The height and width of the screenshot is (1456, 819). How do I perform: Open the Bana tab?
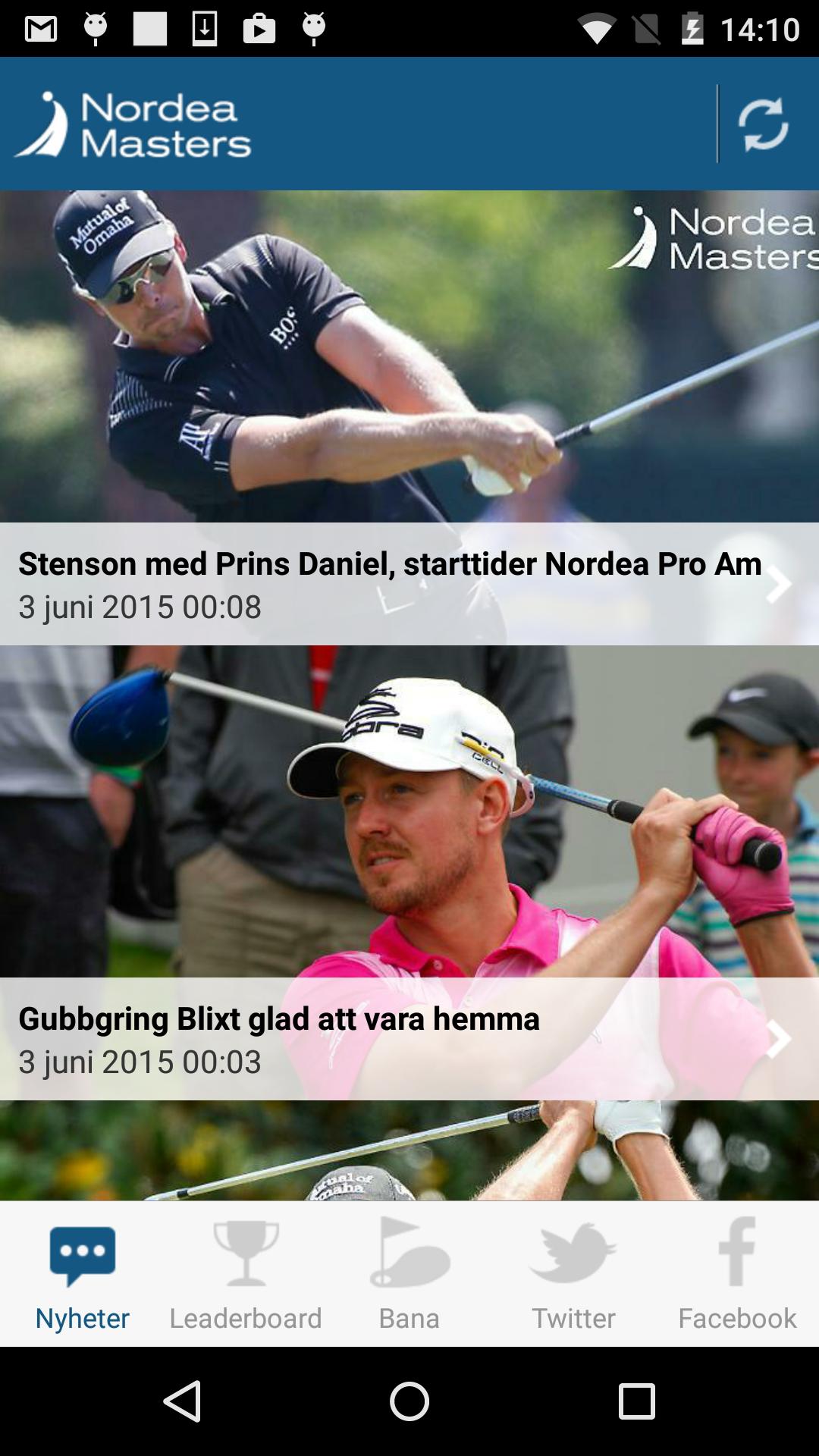409,1274
